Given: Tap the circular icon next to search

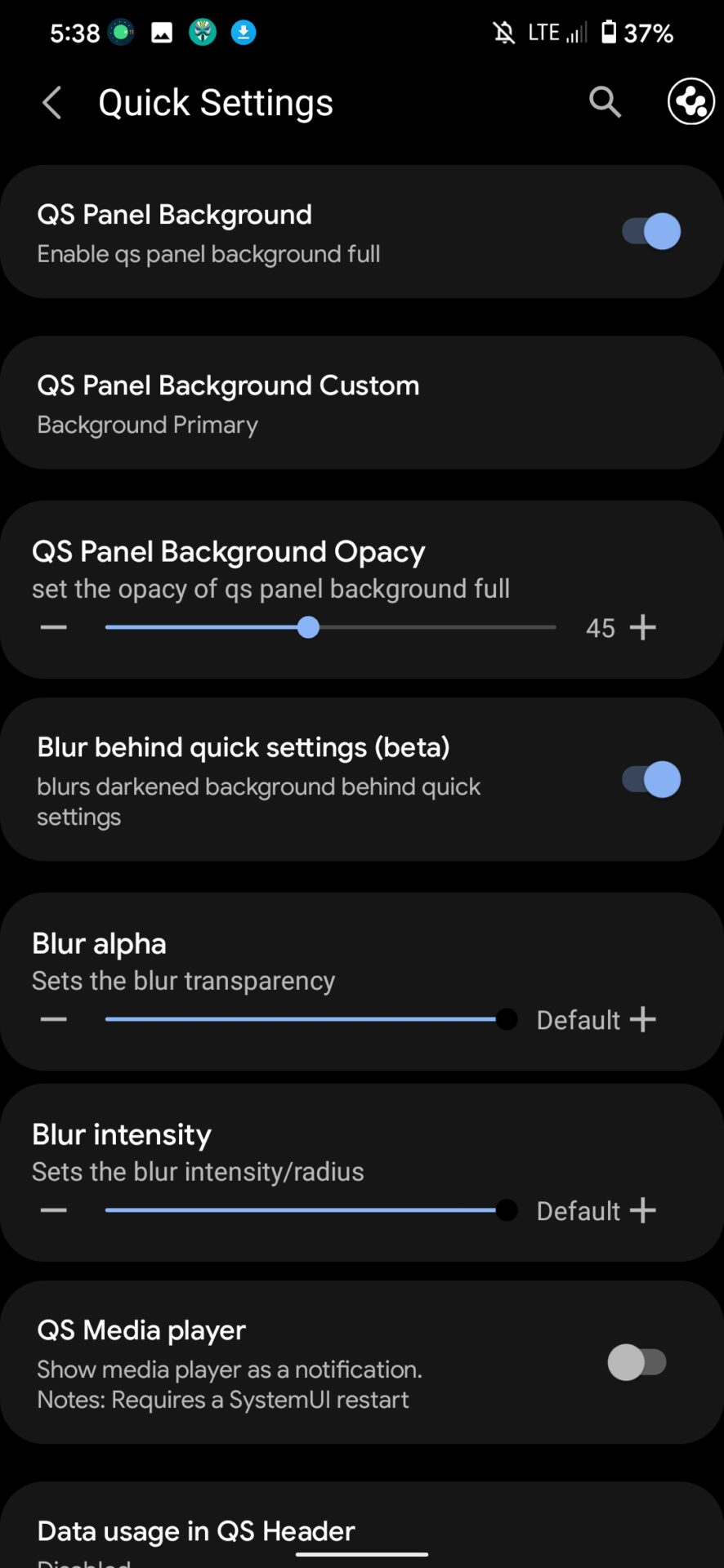Looking at the screenshot, I should [x=690, y=102].
